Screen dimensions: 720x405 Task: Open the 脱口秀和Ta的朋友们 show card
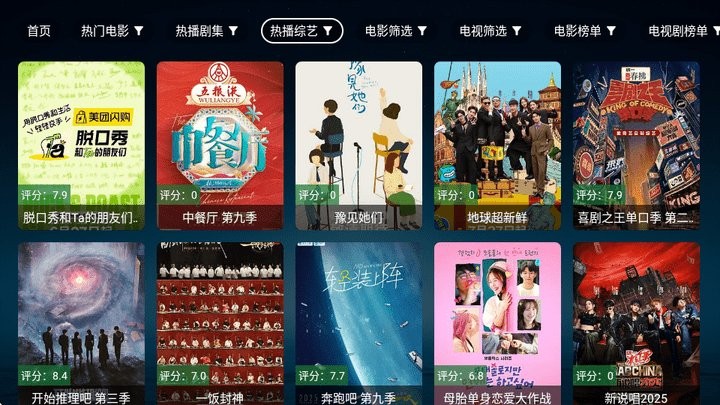click(x=81, y=145)
